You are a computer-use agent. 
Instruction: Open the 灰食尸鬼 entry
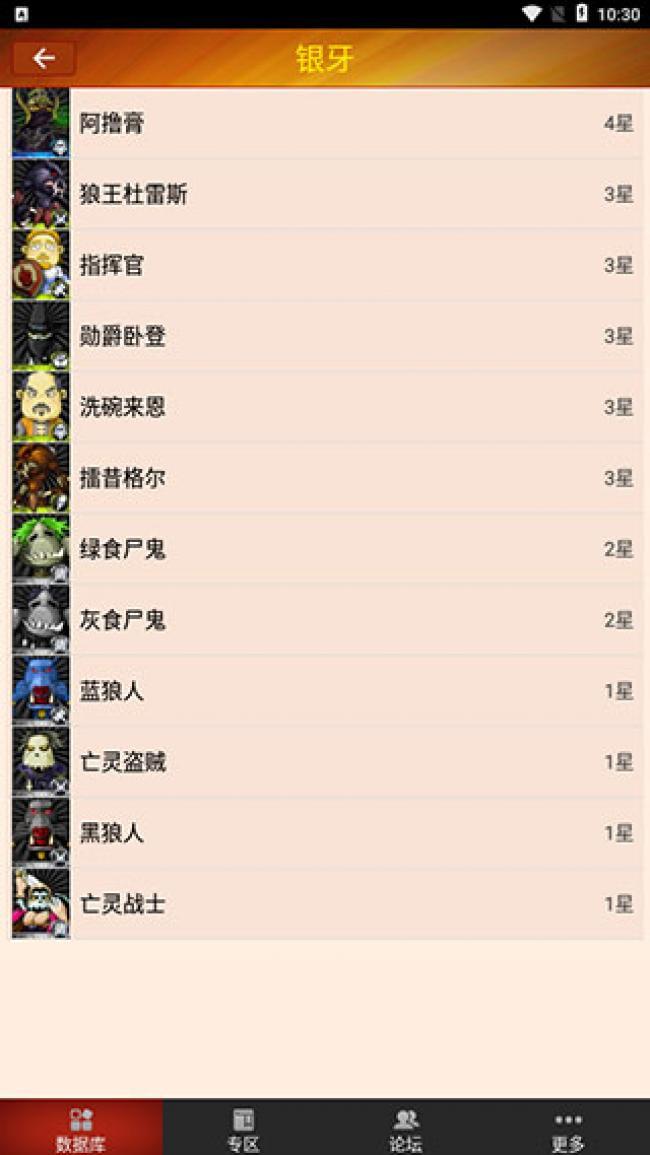[x=325, y=620]
